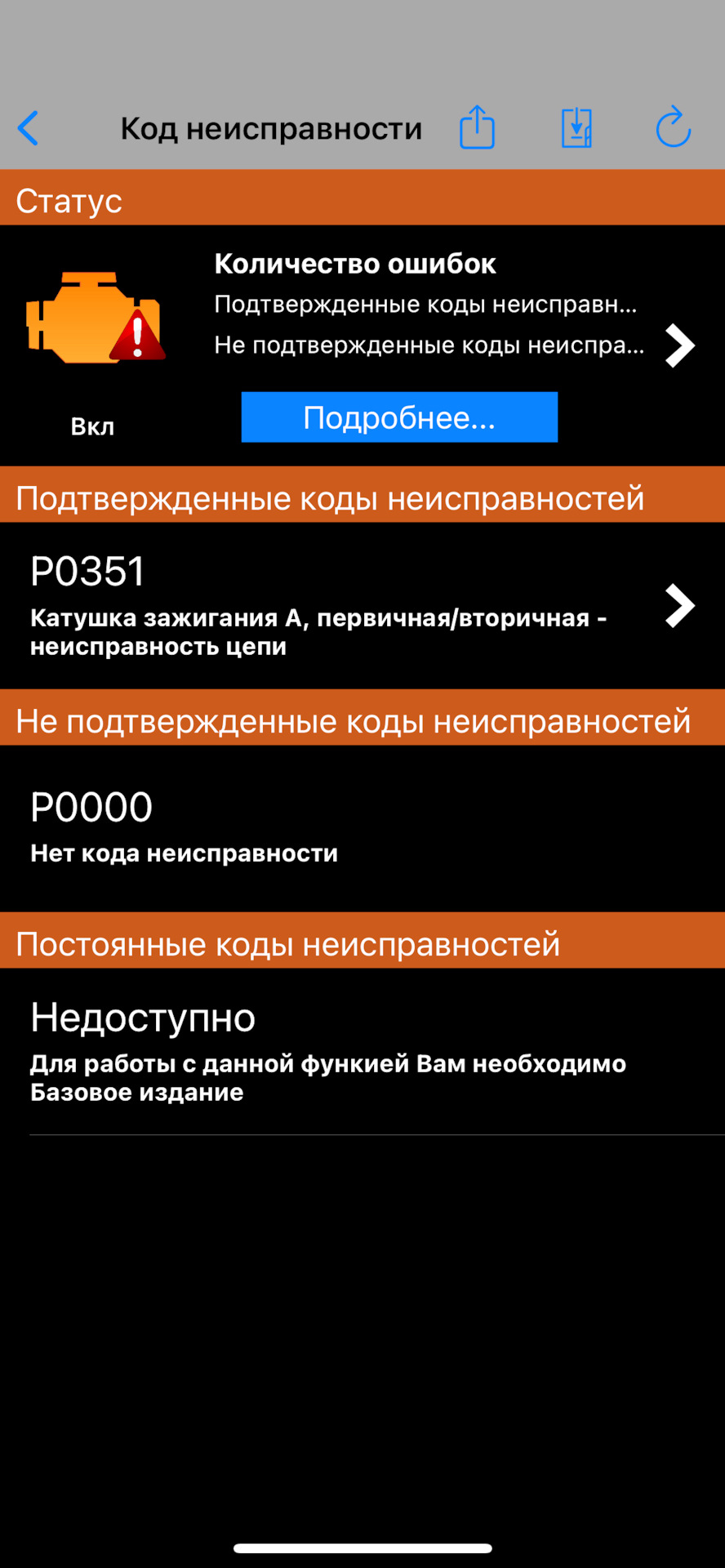Share the fault code report
The width and height of the screenshot is (725, 1568).
(x=477, y=128)
